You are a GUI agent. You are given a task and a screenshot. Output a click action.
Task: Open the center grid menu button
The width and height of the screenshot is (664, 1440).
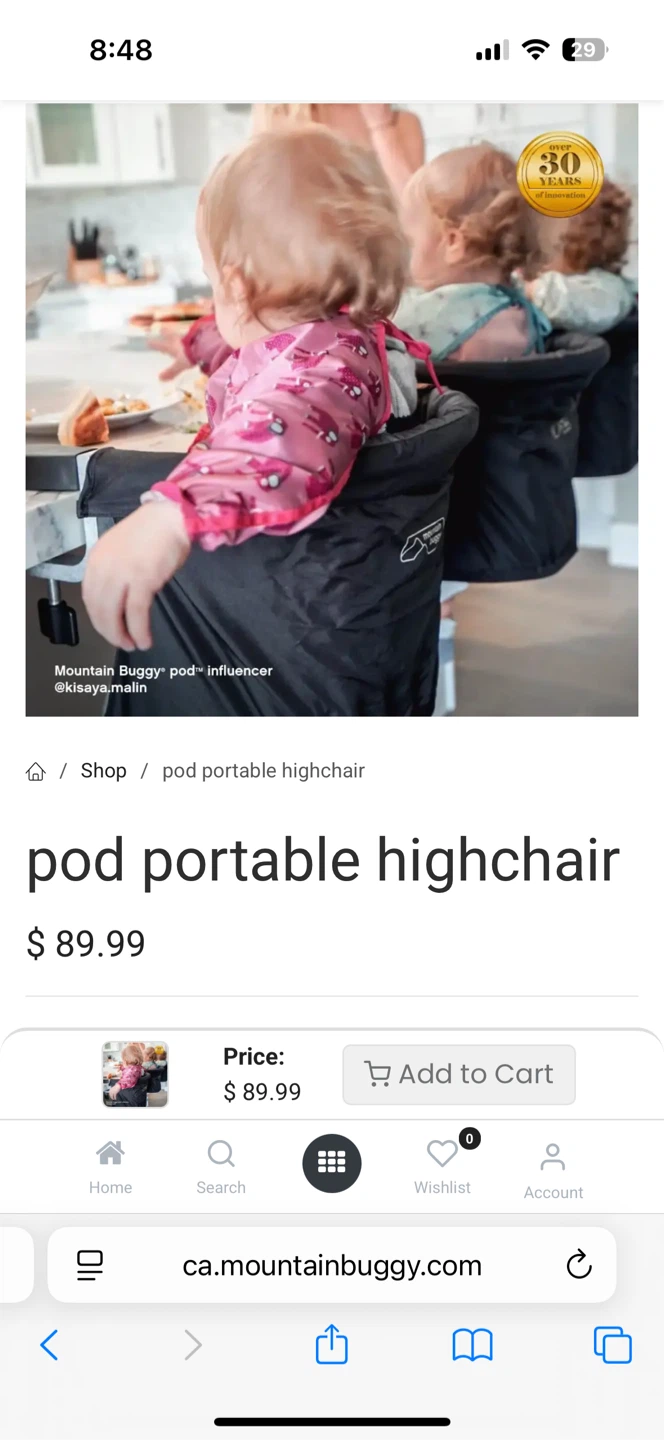pos(332,1163)
